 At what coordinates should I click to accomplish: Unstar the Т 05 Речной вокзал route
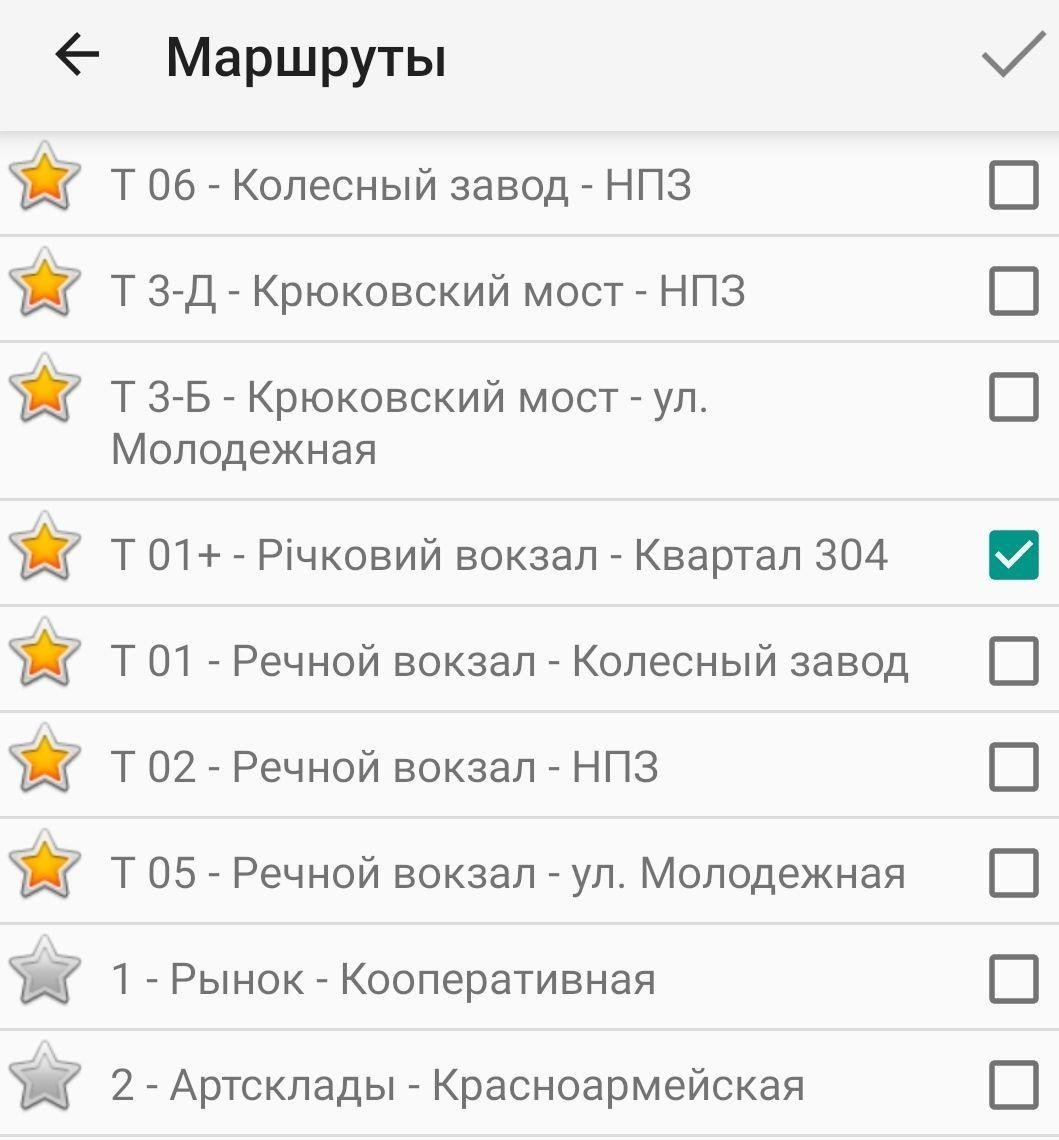tap(45, 865)
